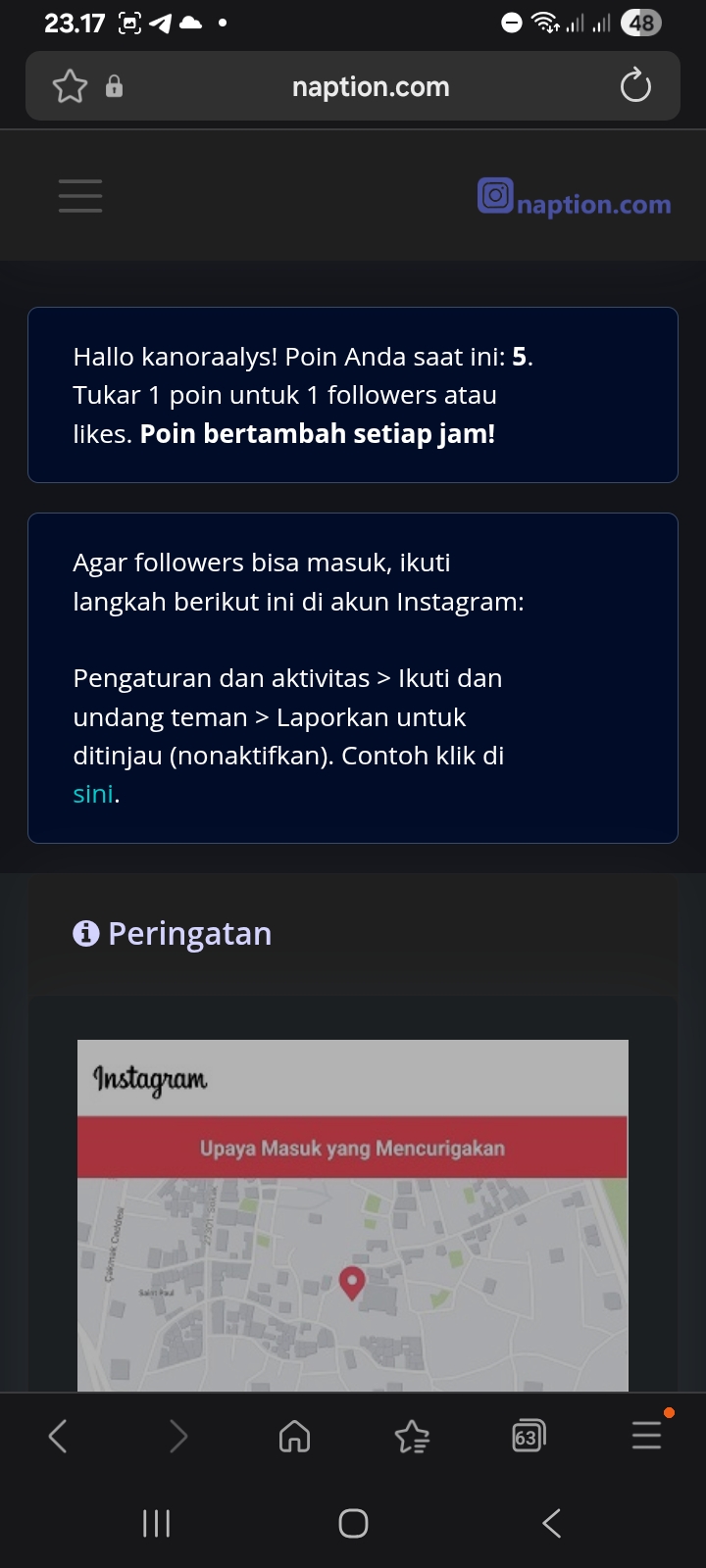Reload the page
Screen dimensions: 706x1568
(x=635, y=87)
